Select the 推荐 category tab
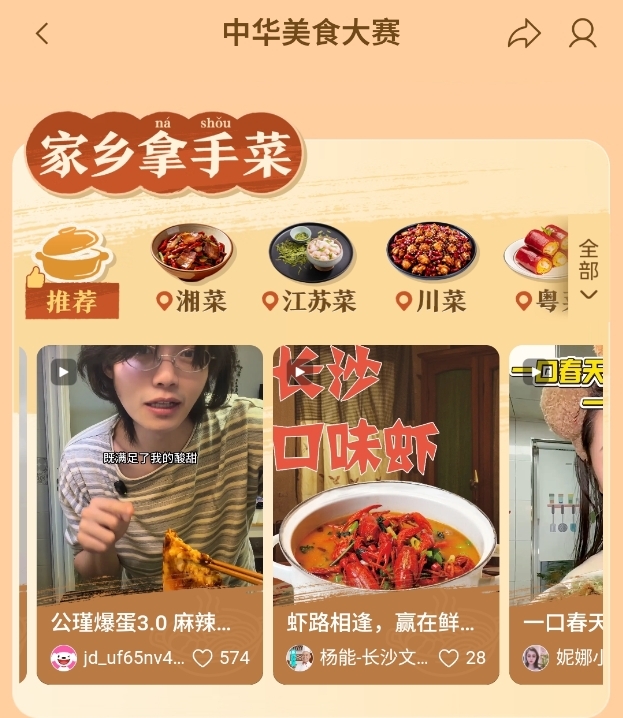Viewport: 623px width, 718px height. 71,273
